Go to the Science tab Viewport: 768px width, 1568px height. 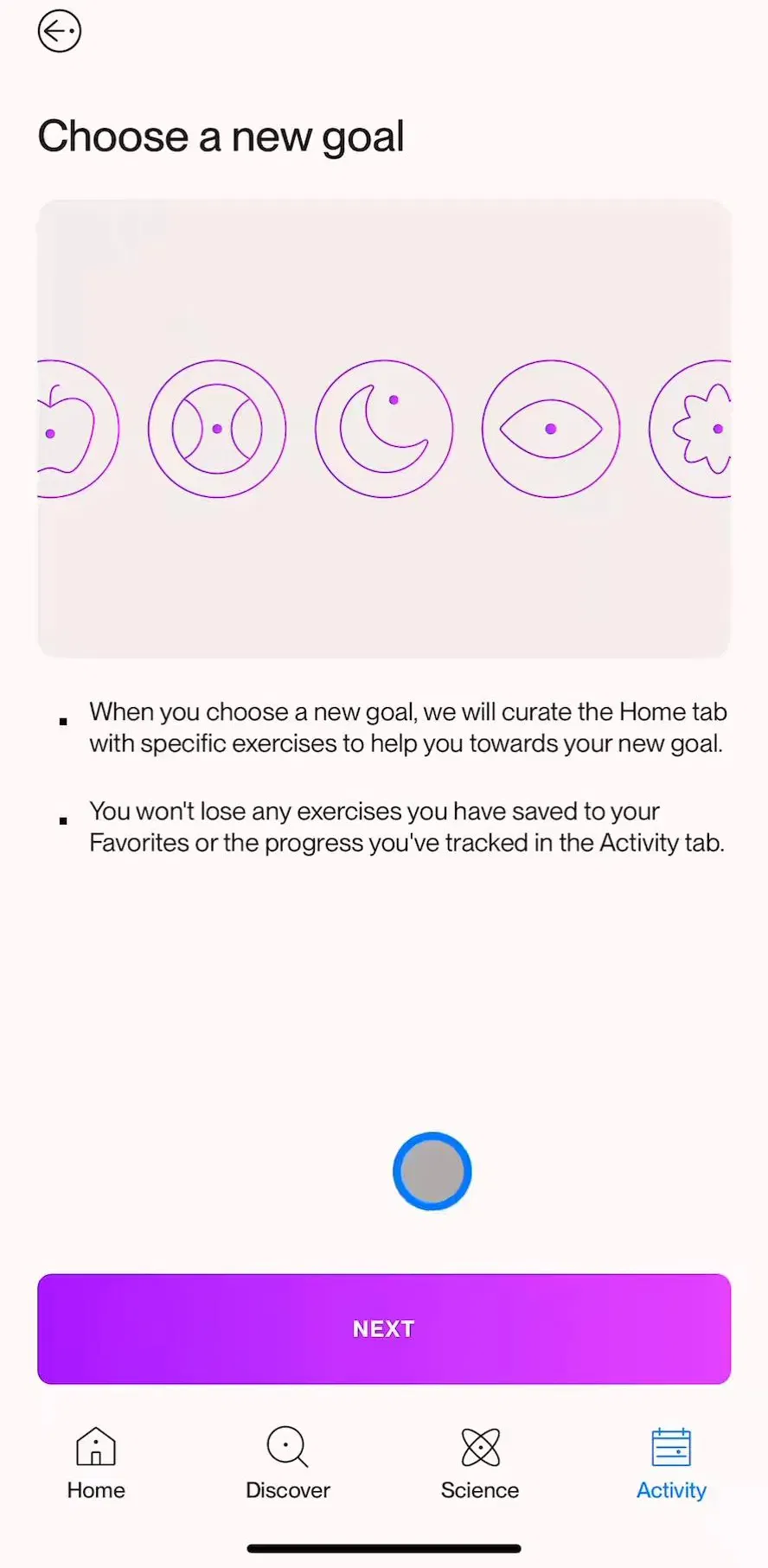point(480,1464)
